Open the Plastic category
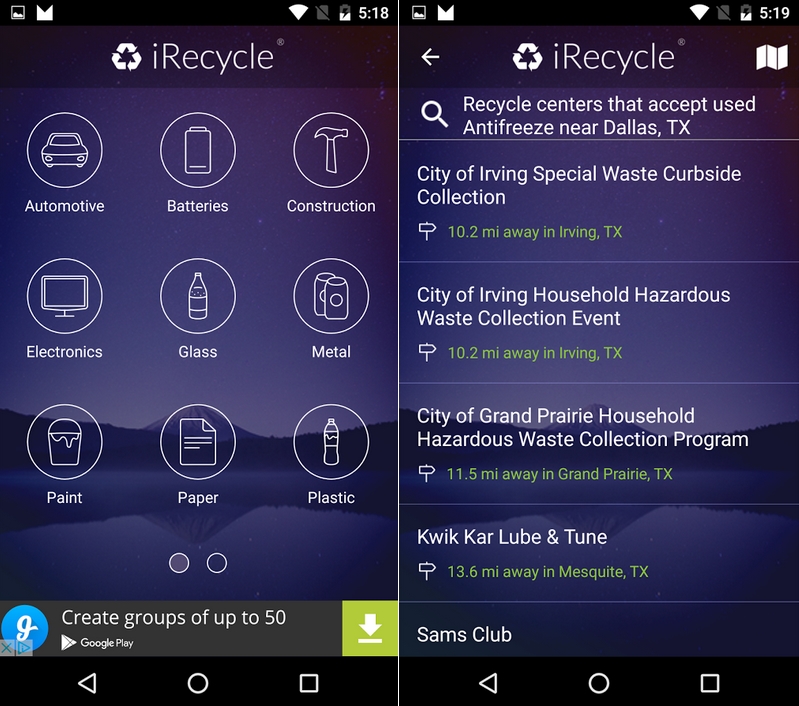799x706 pixels. (331, 442)
